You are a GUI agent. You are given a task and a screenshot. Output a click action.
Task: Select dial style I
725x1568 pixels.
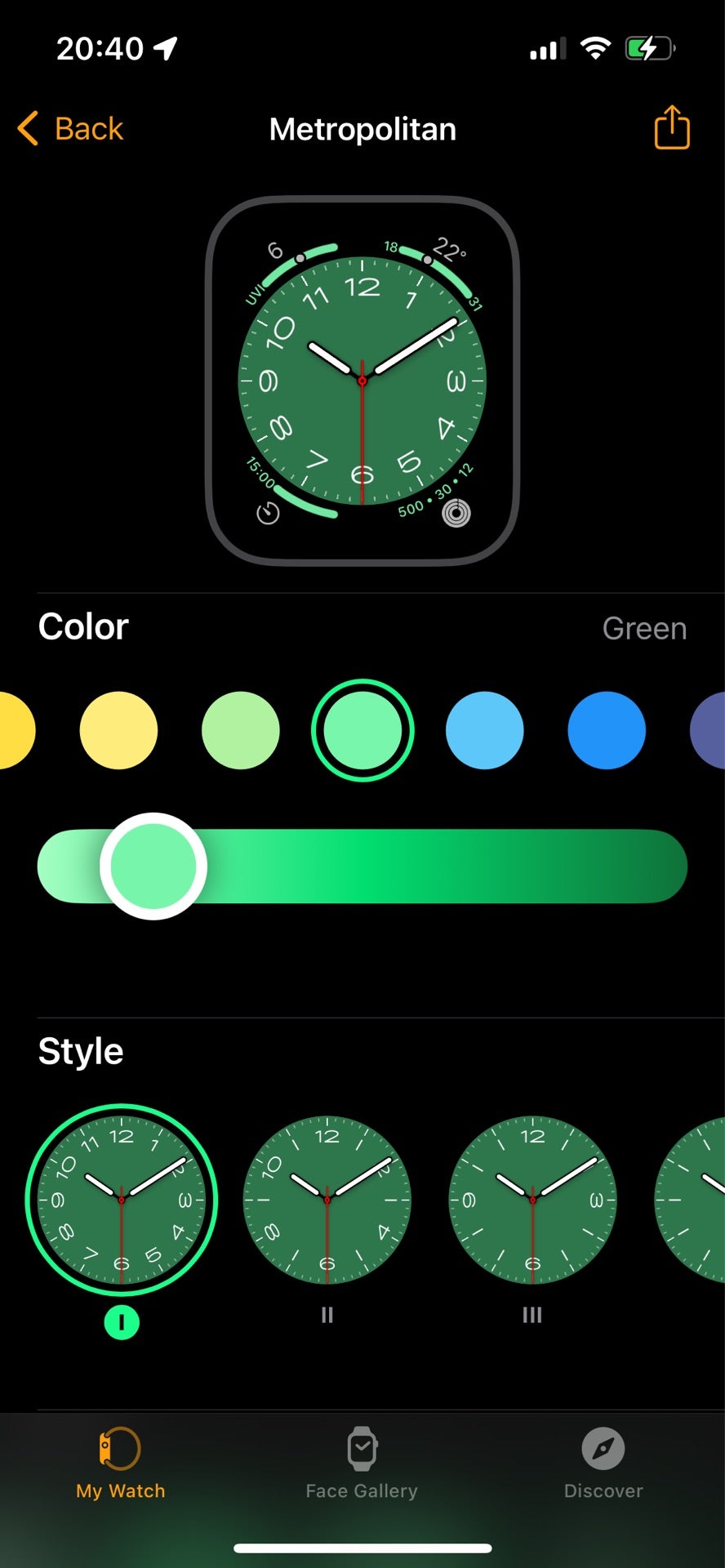(122, 1200)
